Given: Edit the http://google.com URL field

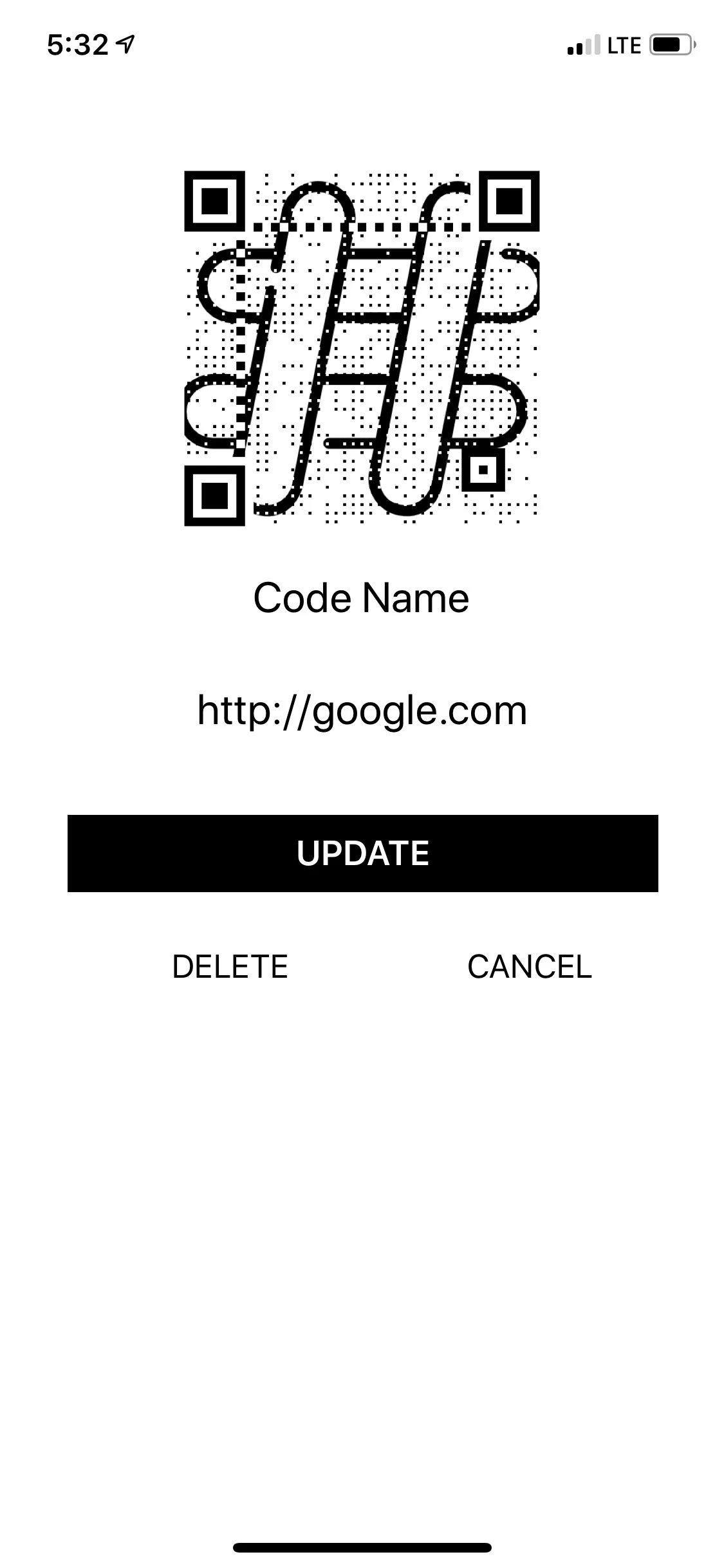Looking at the screenshot, I should tap(362, 711).
